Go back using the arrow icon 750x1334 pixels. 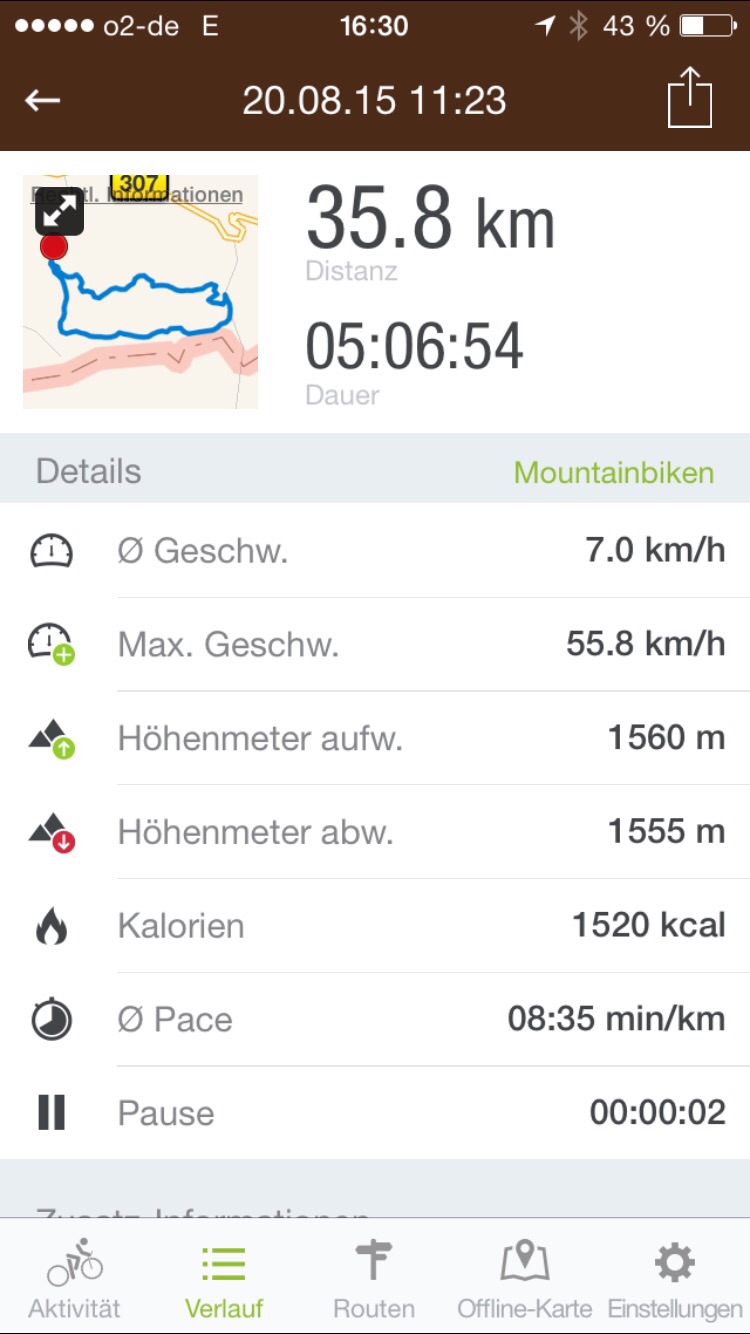pos(43,101)
